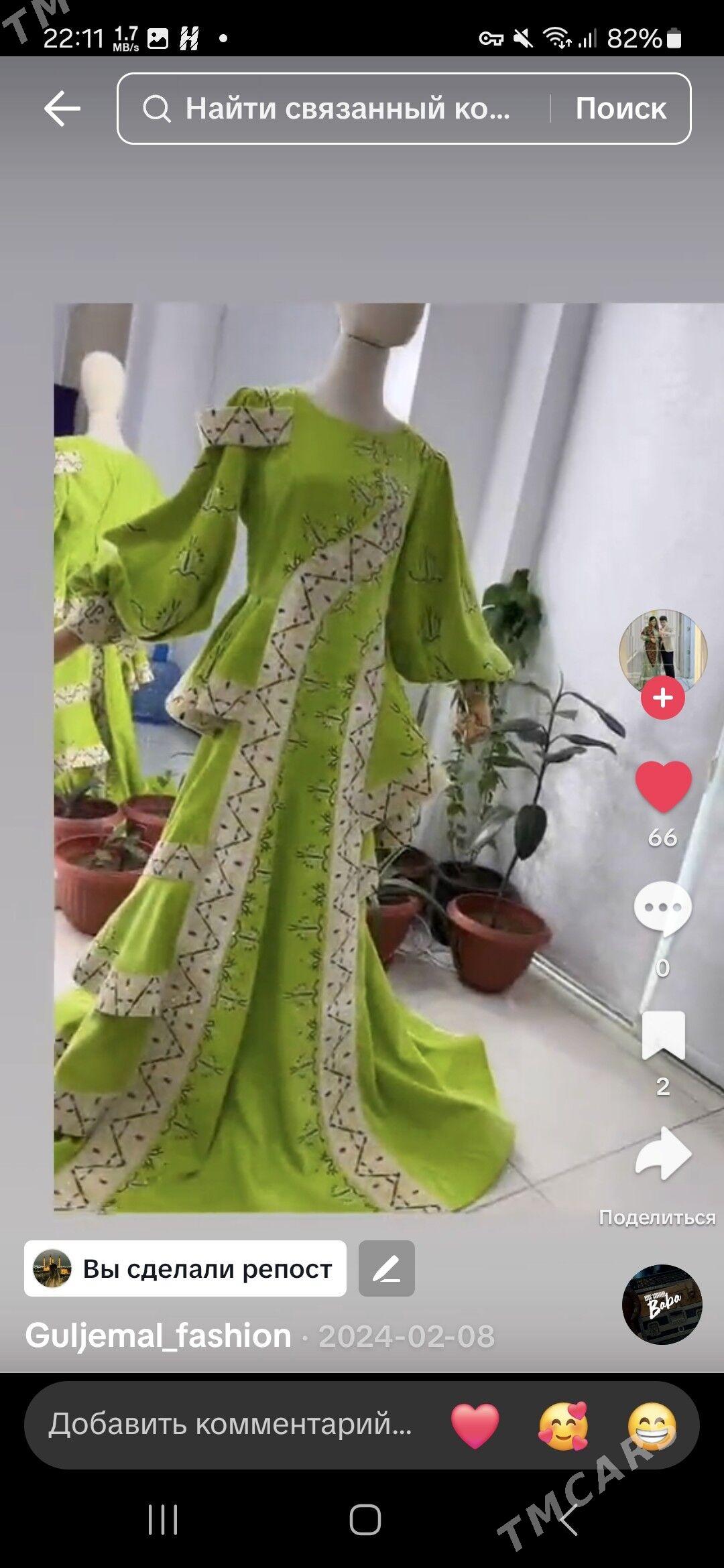Save the video with the bookmark icon
Screen dimensions: 724x1568
(662, 1035)
